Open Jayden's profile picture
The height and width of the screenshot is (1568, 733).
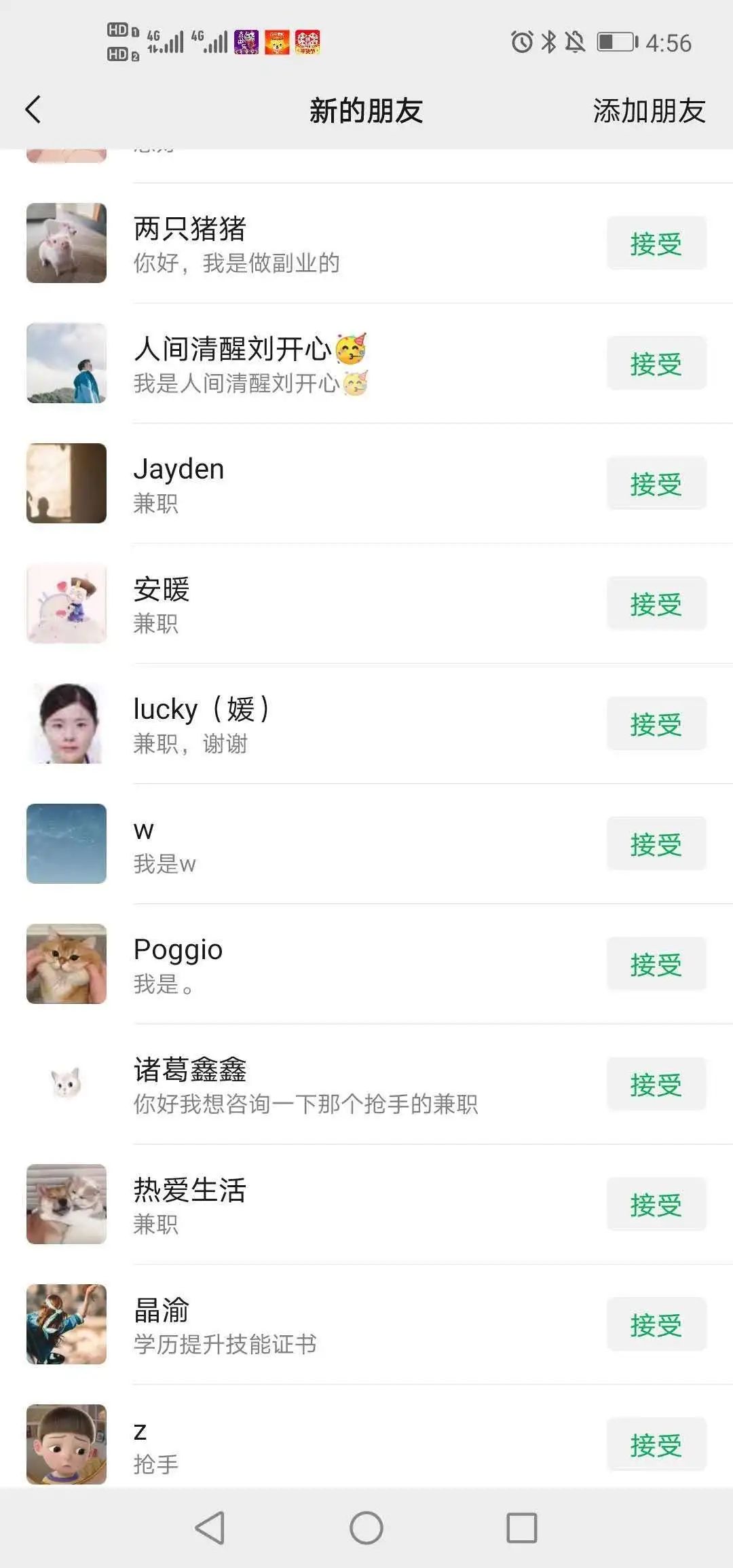point(65,483)
